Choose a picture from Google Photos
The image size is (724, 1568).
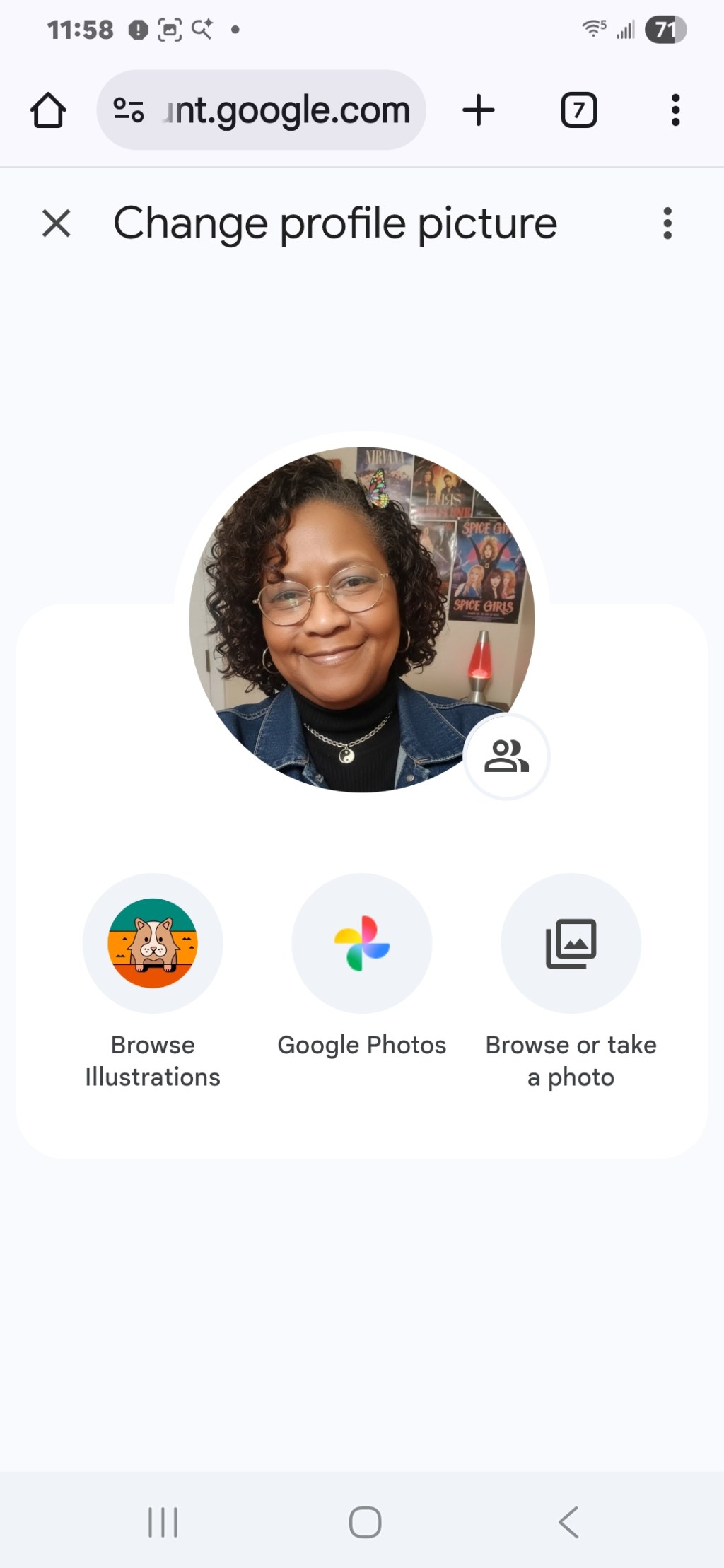click(x=361, y=944)
